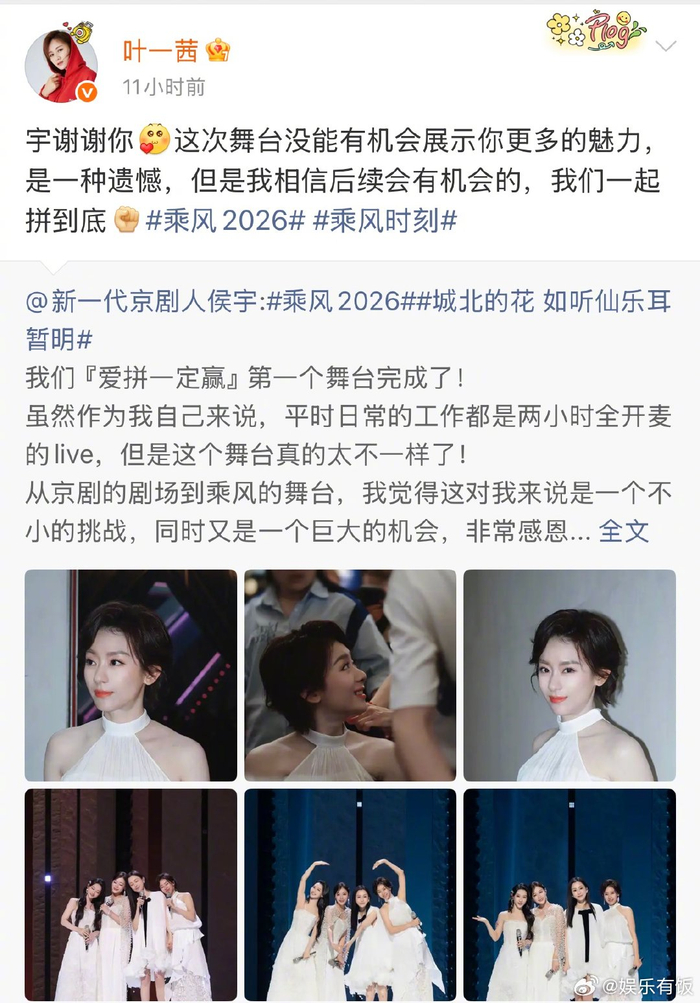The height and width of the screenshot is (1003, 700).
Task: Expand the post options chevron
Action: (666, 46)
